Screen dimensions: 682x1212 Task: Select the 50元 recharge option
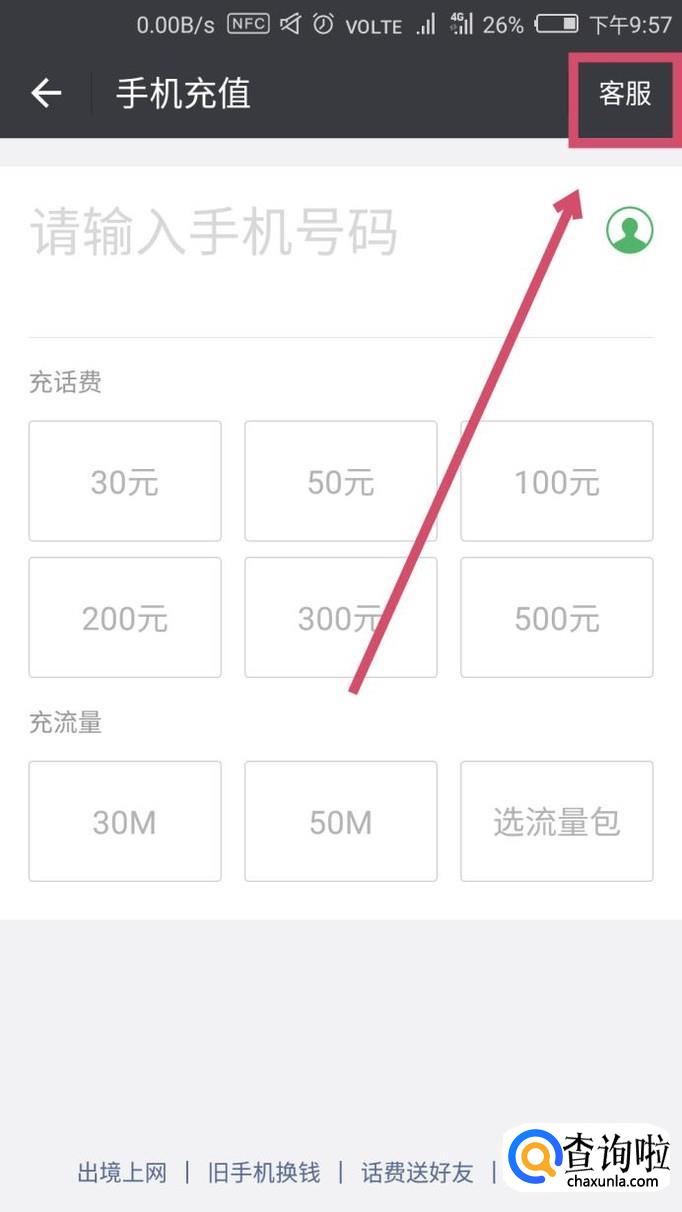coord(341,481)
